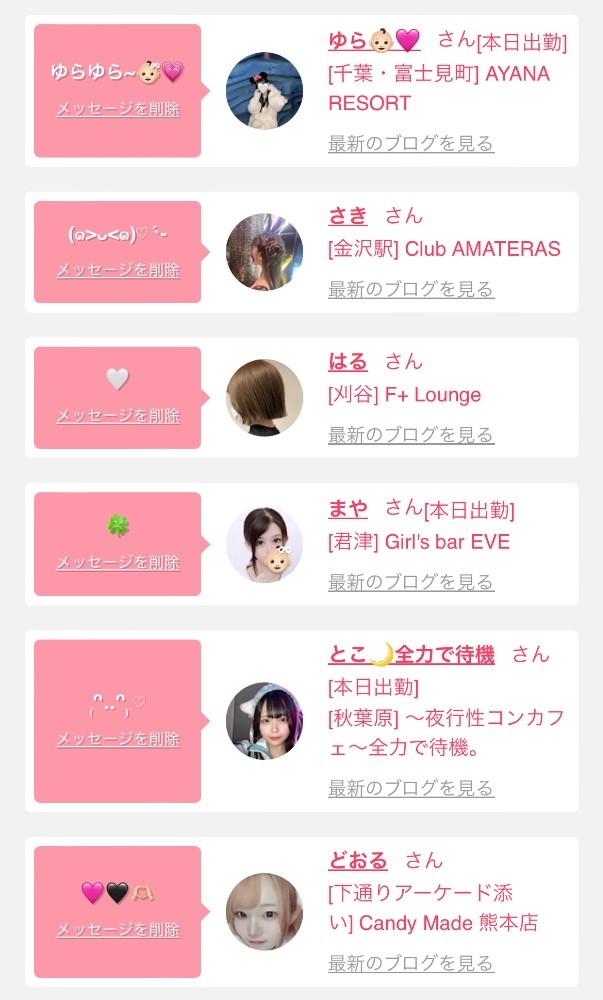
Task: Delete the message sent to さき
Action: click(x=118, y=270)
